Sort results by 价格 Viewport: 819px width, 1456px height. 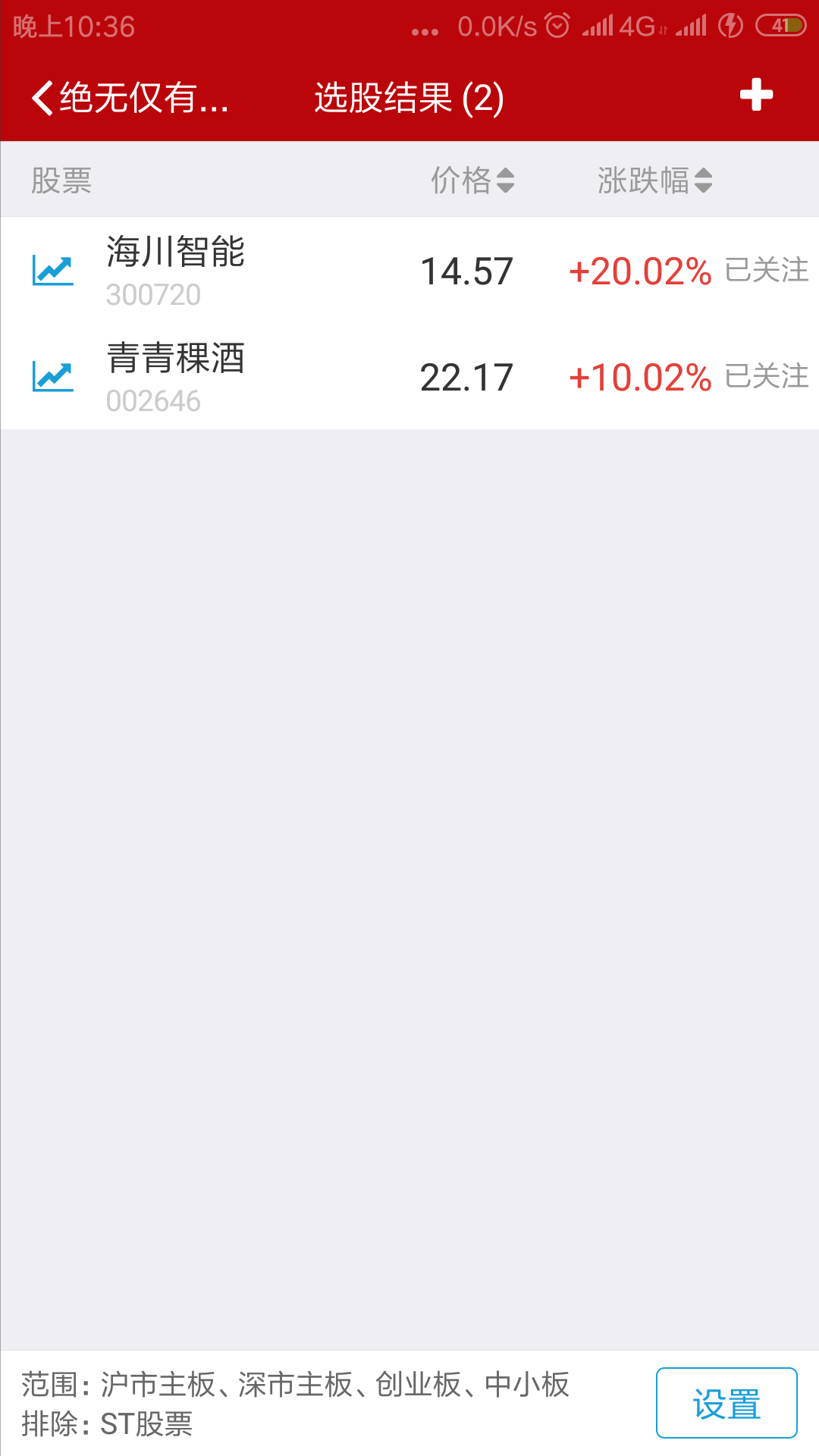[472, 180]
